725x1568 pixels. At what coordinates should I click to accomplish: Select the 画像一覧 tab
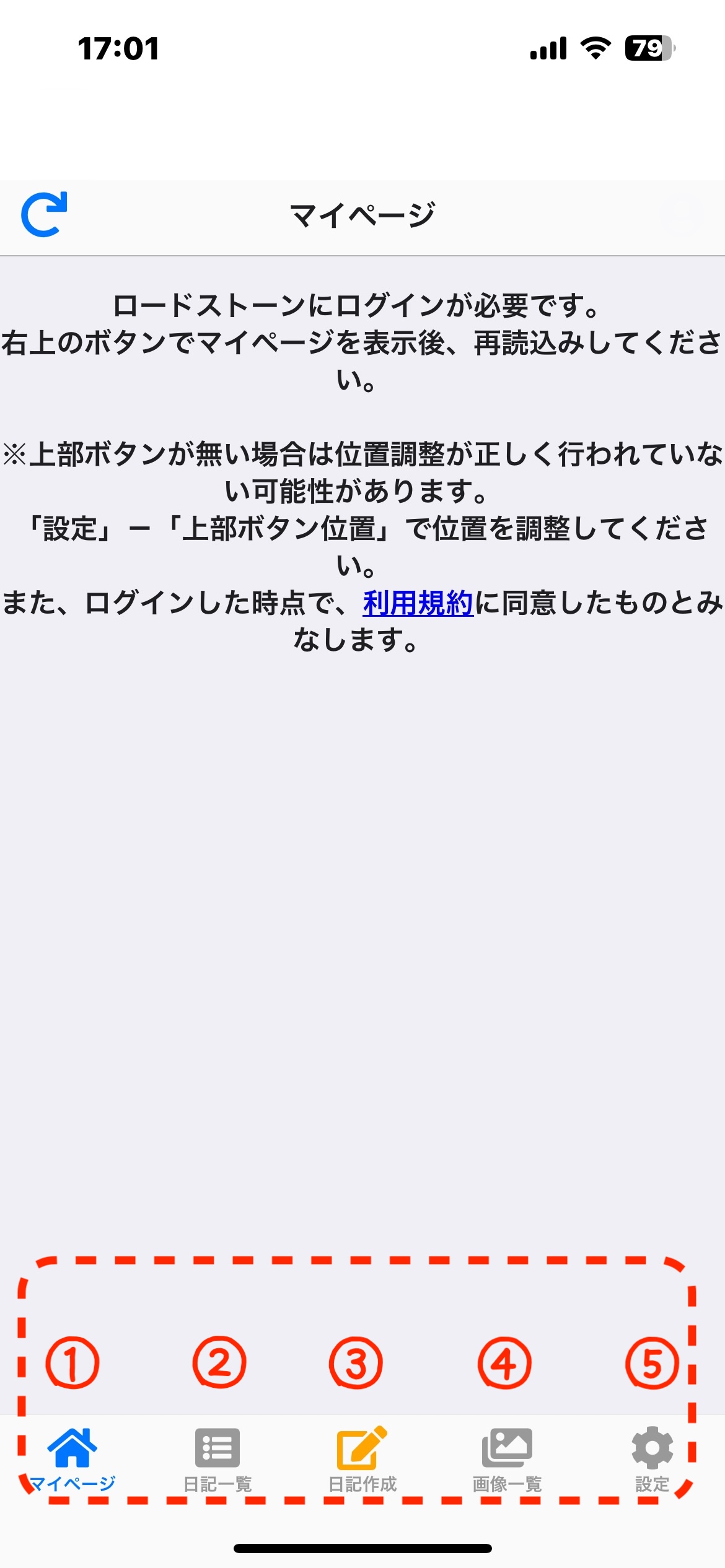pyautogui.click(x=507, y=1459)
